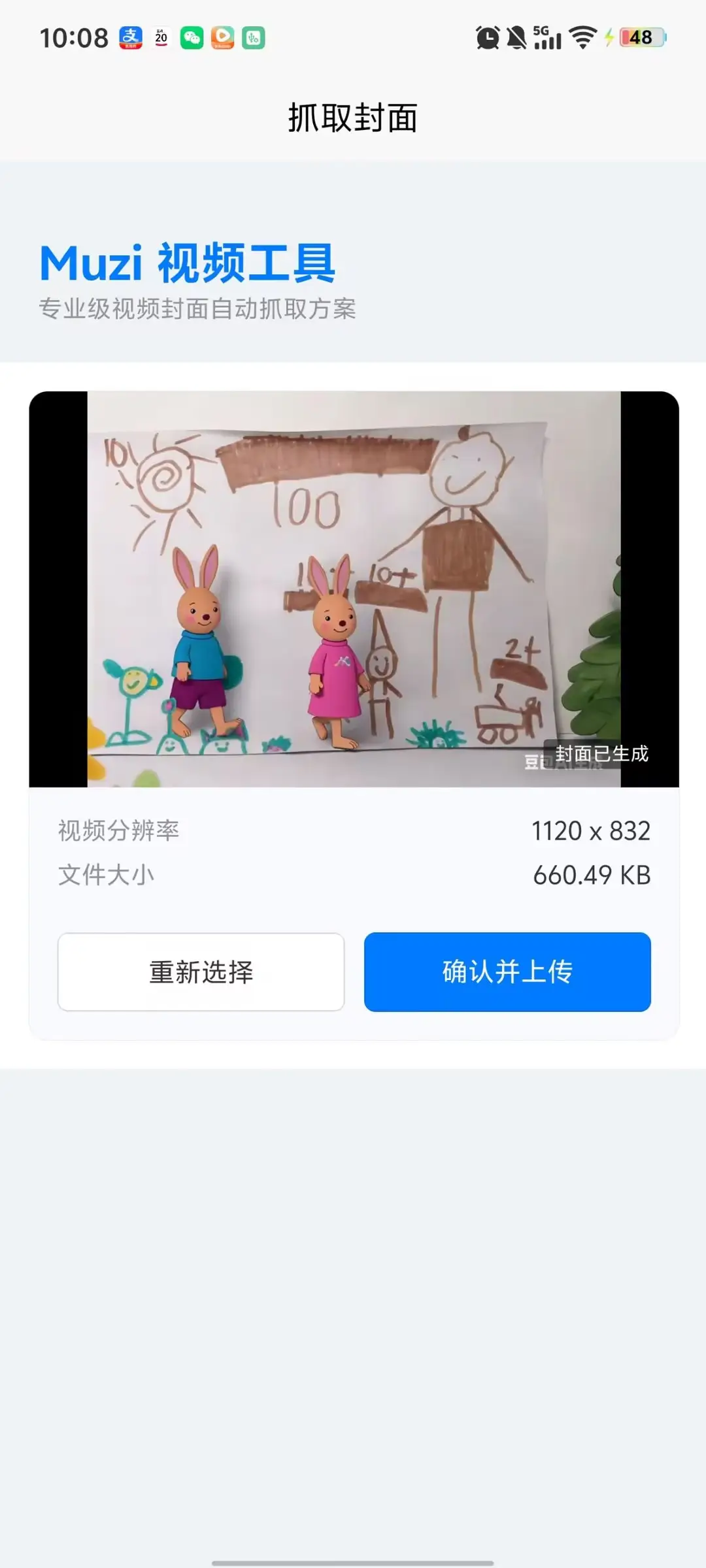The width and height of the screenshot is (706, 1568).
Task: Open the generated cover image preview
Action: pos(354,589)
